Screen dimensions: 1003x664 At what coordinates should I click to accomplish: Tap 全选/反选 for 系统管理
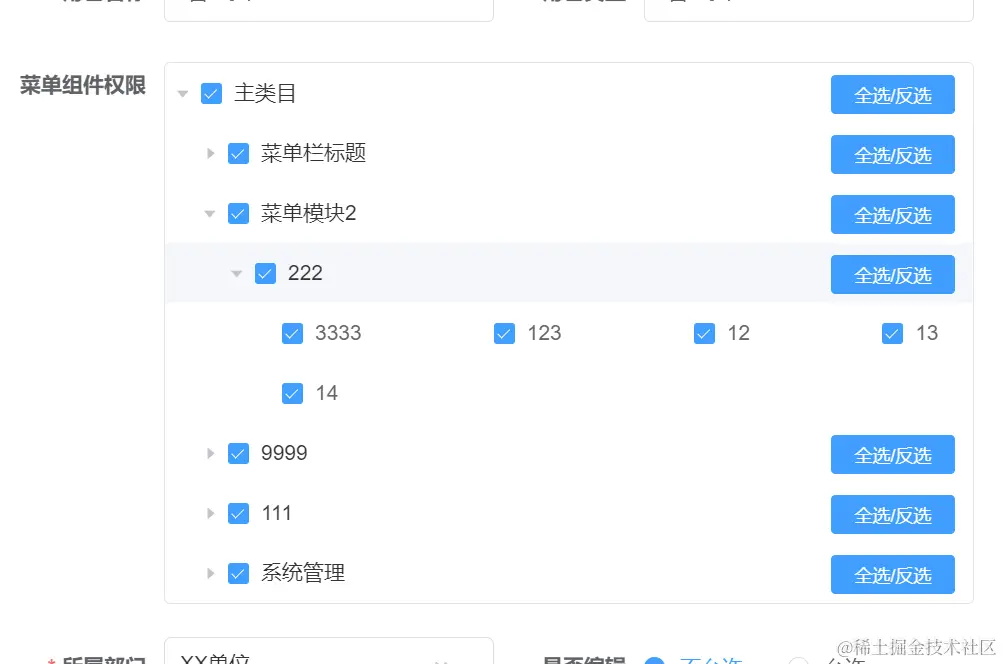(892, 575)
